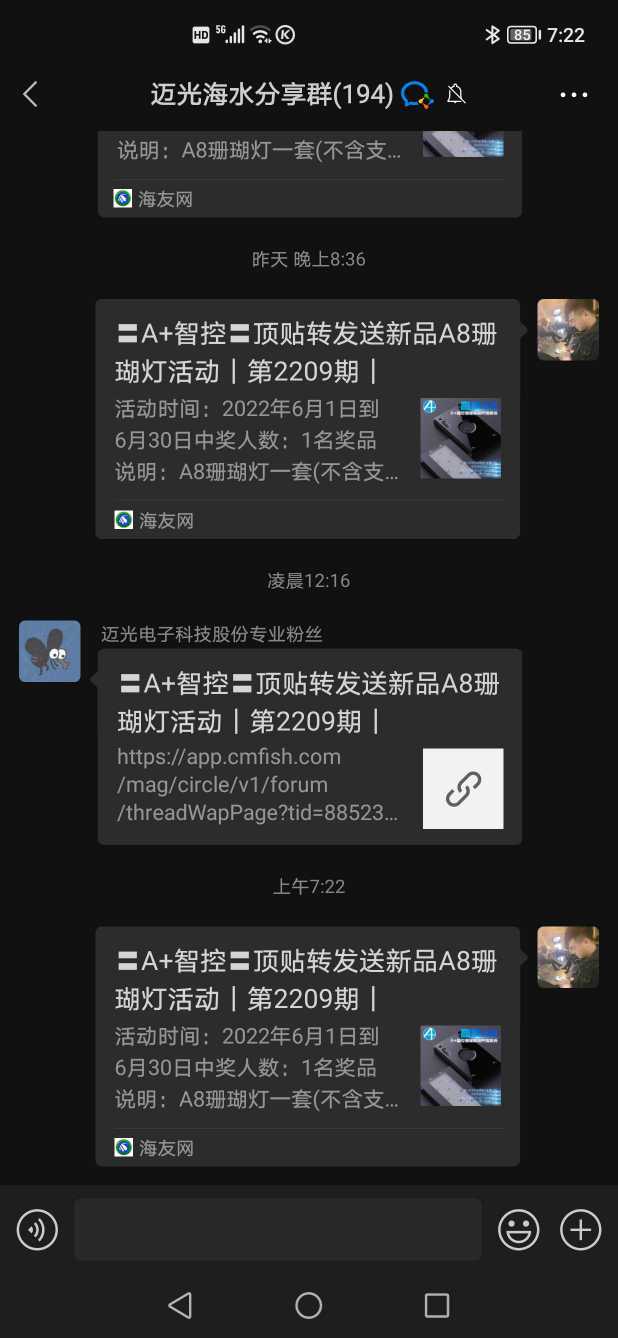Viewport: 618px width, 1338px height.
Task: Open the emoji picker
Action: pos(519,1229)
